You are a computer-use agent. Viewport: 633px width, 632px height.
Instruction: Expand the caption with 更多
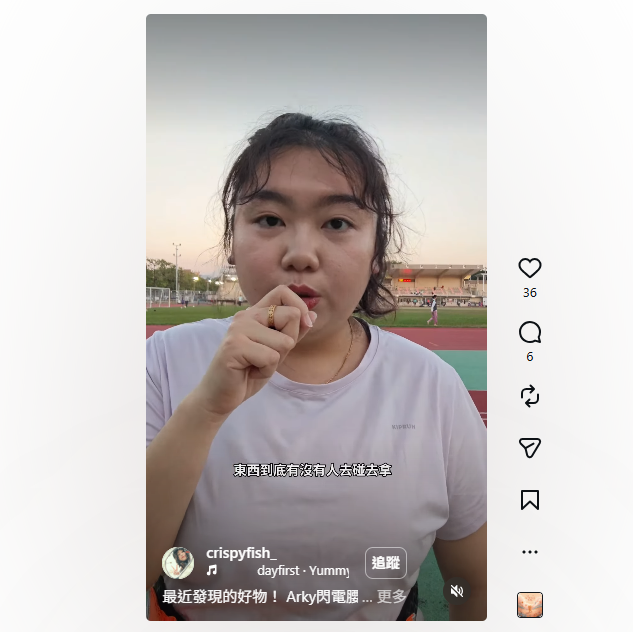point(391,596)
